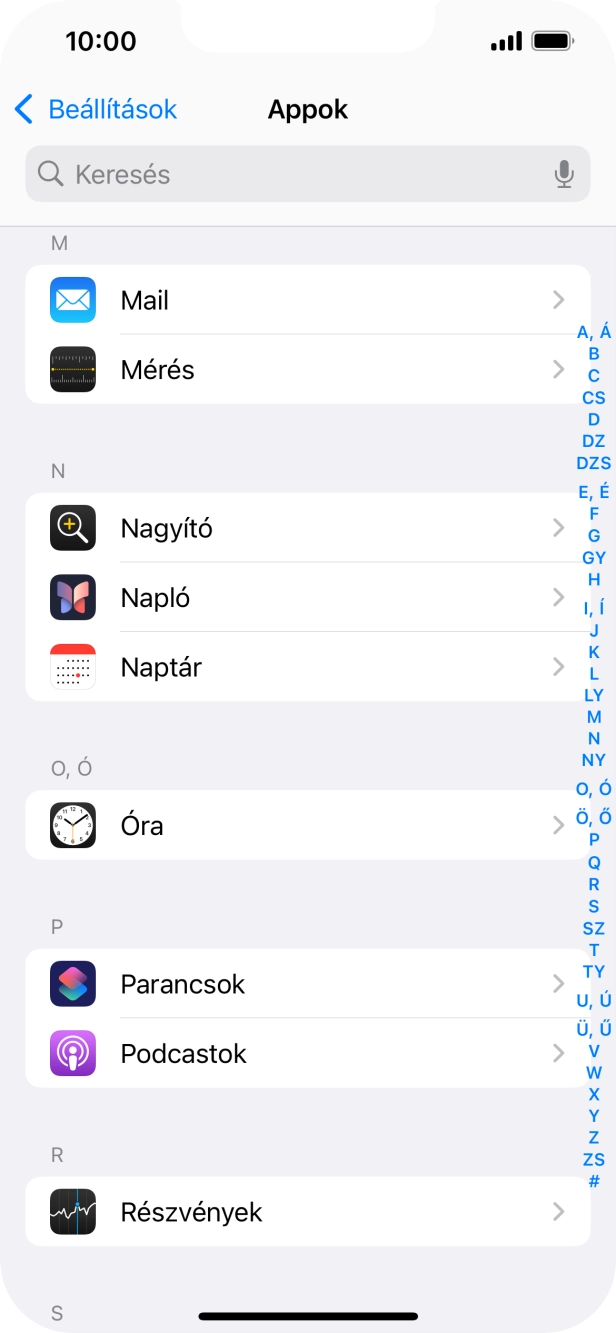Tap the Keresés search field

290,174
